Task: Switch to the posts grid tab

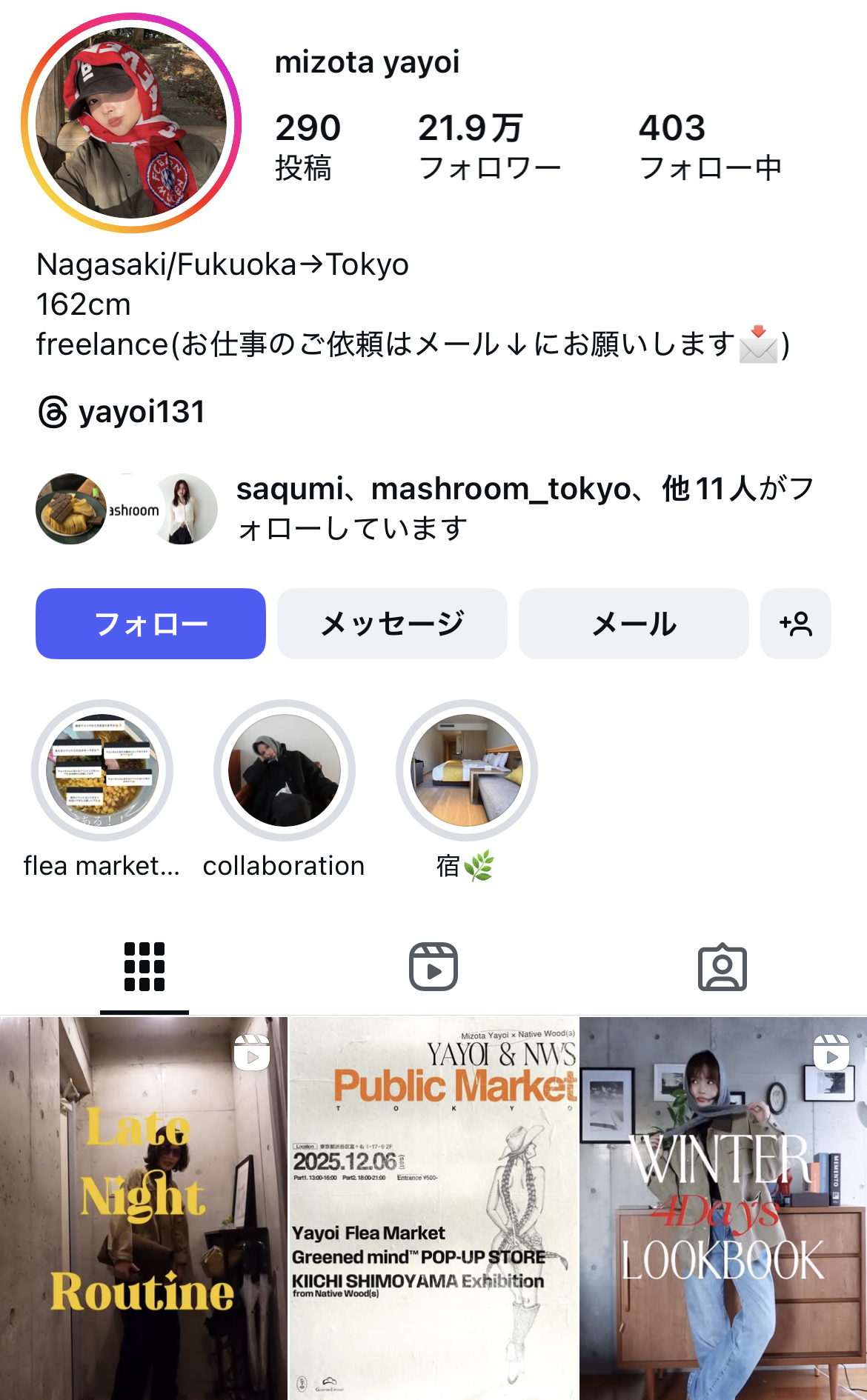Action: pos(144,967)
